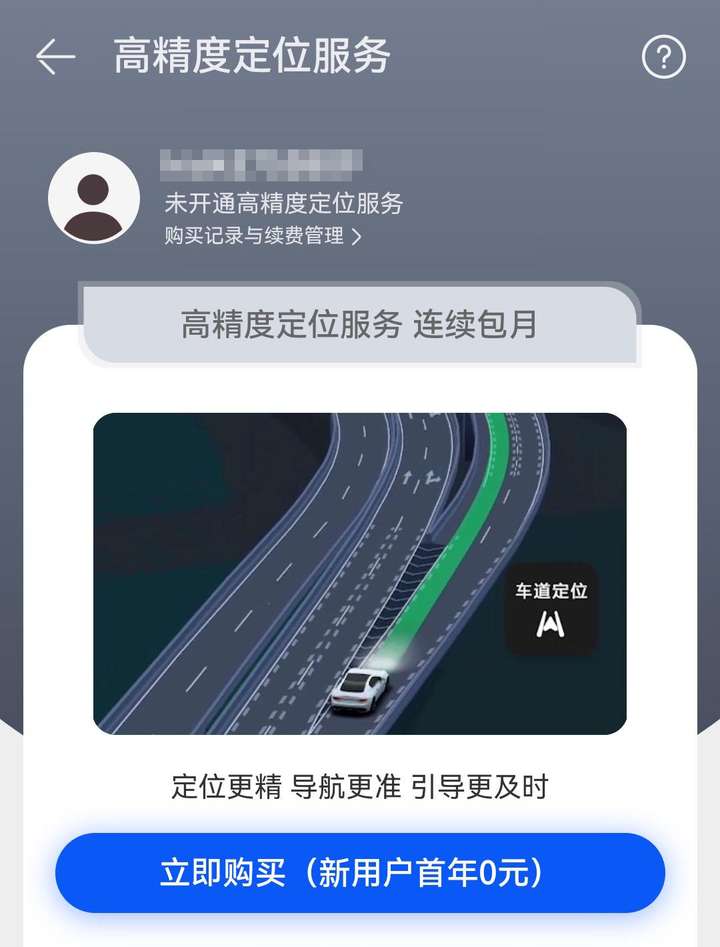Tap the profile avatar
The width and height of the screenshot is (720, 947).
click(x=93, y=198)
